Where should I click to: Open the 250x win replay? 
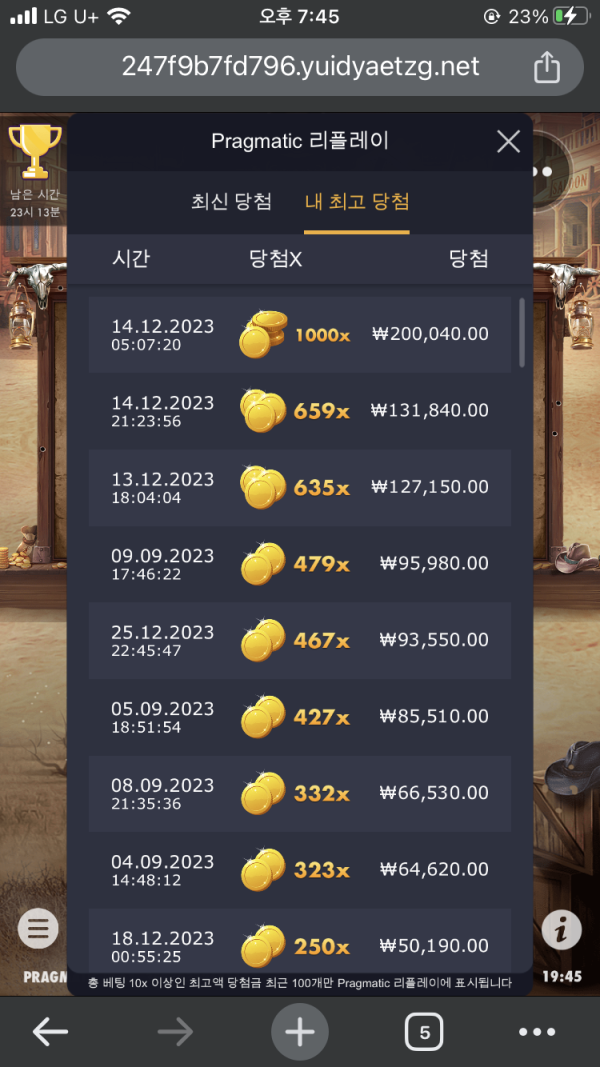pos(300,944)
